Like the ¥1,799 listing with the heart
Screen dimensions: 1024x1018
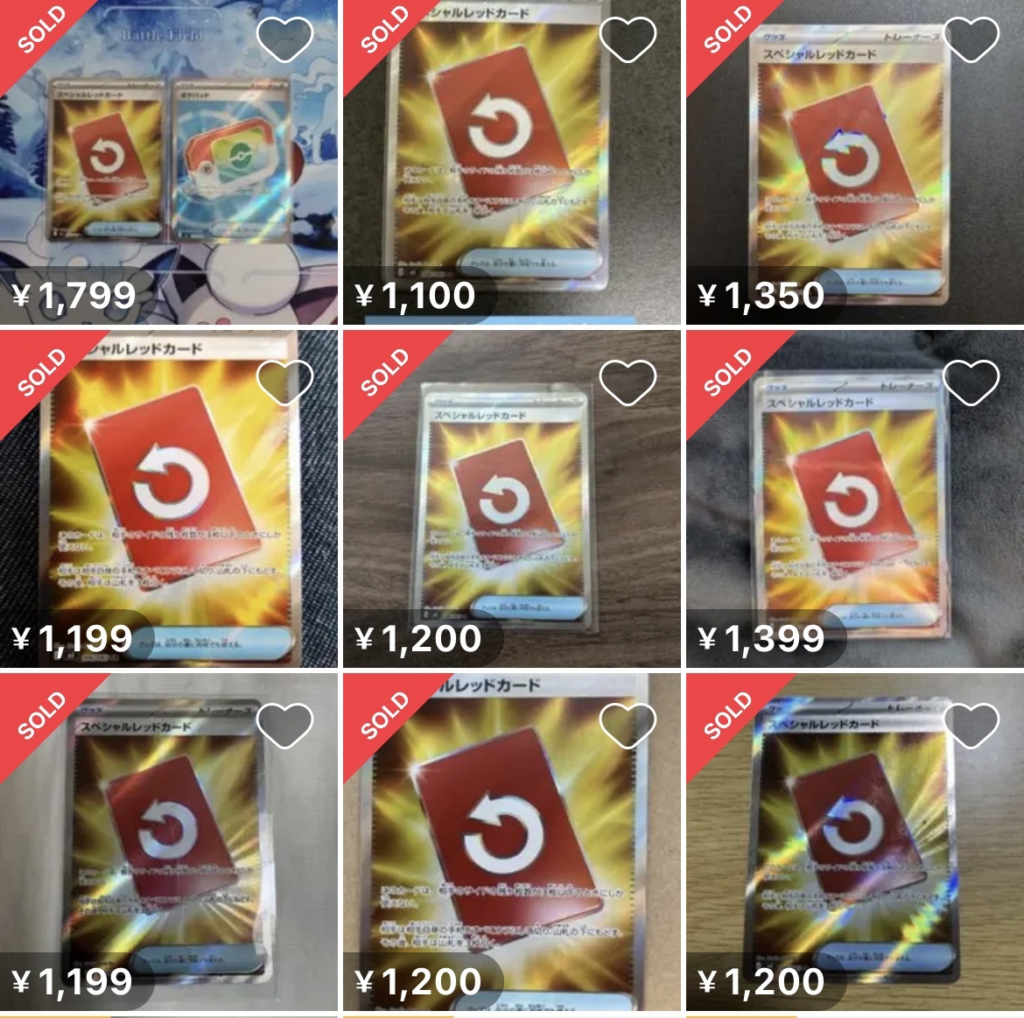pyautogui.click(x=285, y=39)
